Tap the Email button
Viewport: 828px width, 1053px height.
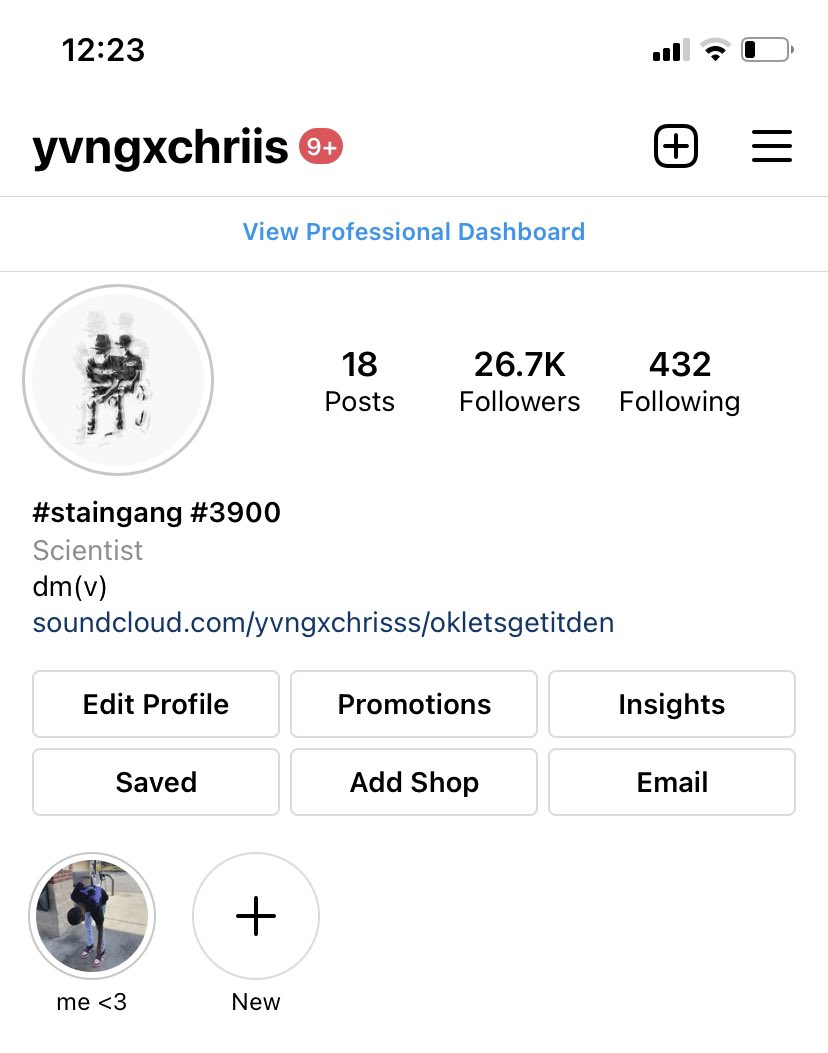(x=671, y=782)
